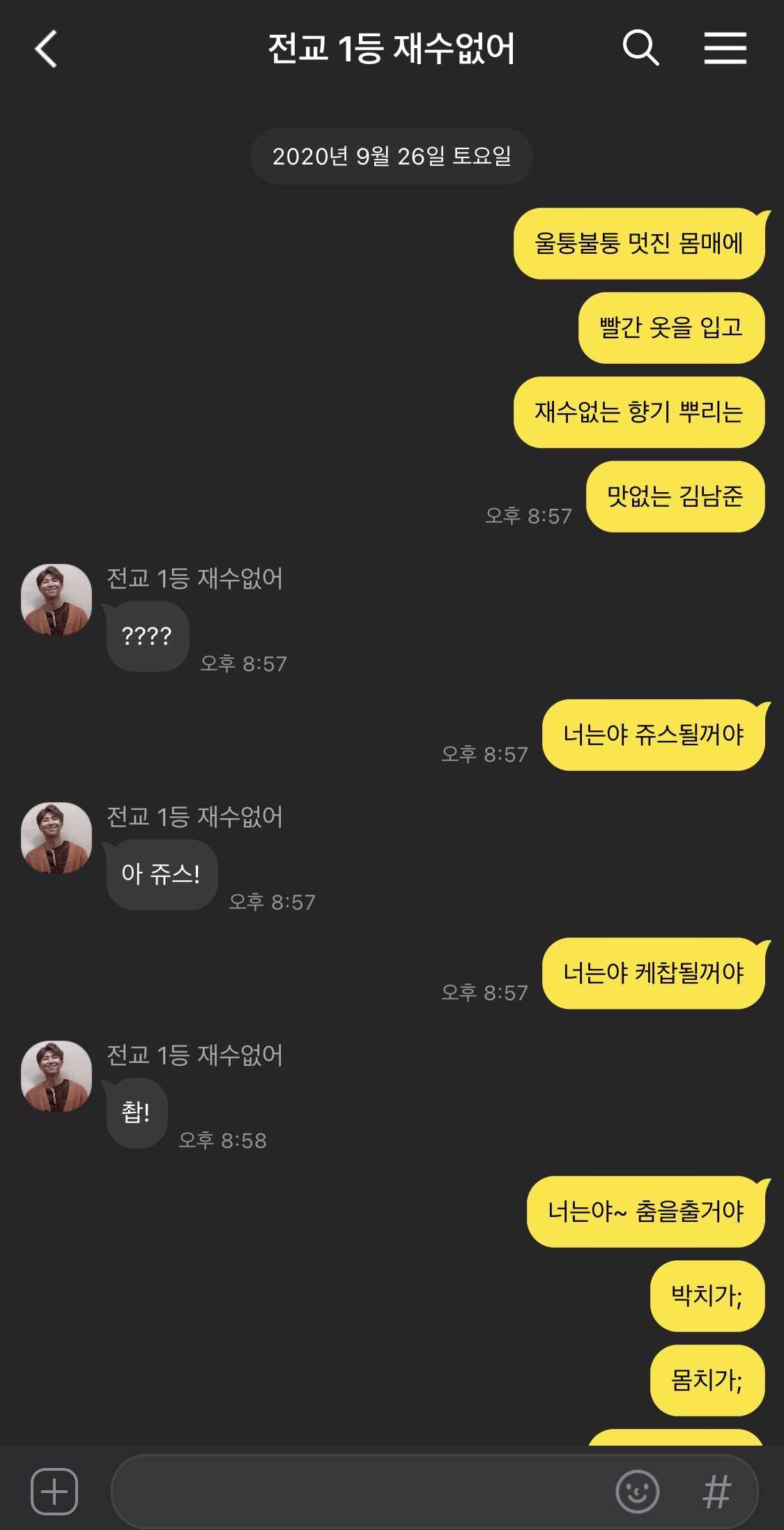Open sender's avatar next to 아 쥬스! message
Screen dimensions: 784x1530
click(x=56, y=838)
